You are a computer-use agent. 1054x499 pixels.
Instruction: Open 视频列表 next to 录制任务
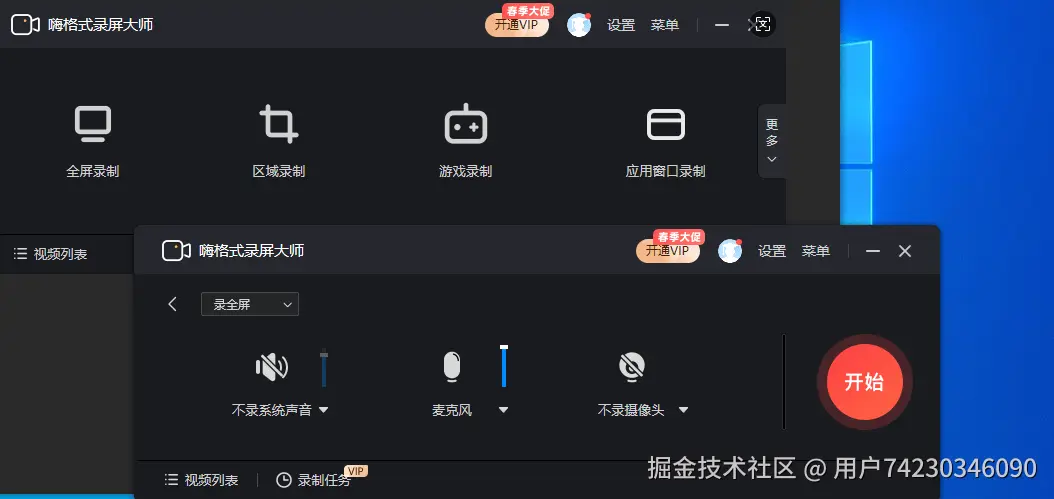[202, 480]
